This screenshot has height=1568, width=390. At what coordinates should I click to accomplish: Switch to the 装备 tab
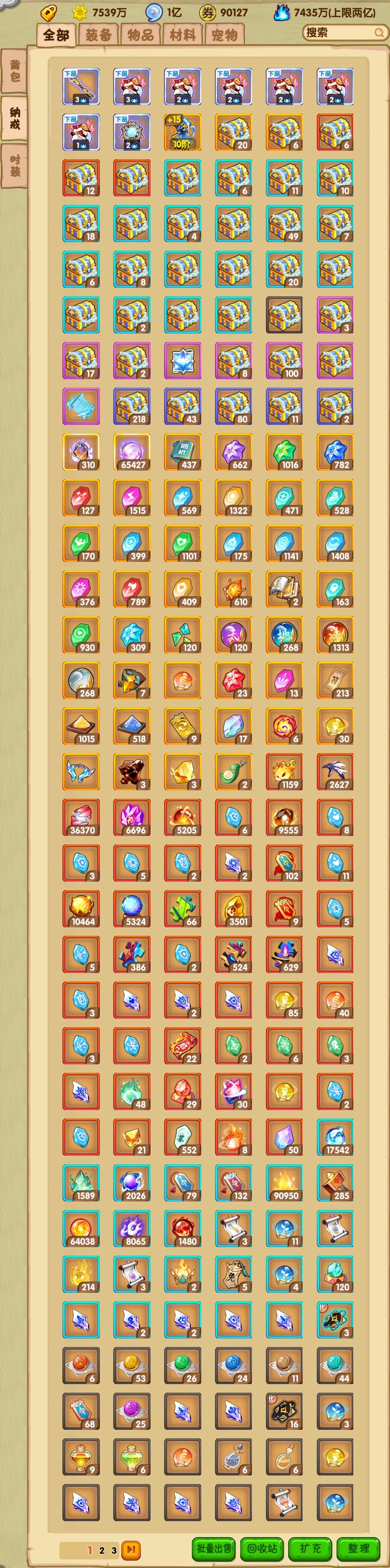pyautogui.click(x=98, y=35)
